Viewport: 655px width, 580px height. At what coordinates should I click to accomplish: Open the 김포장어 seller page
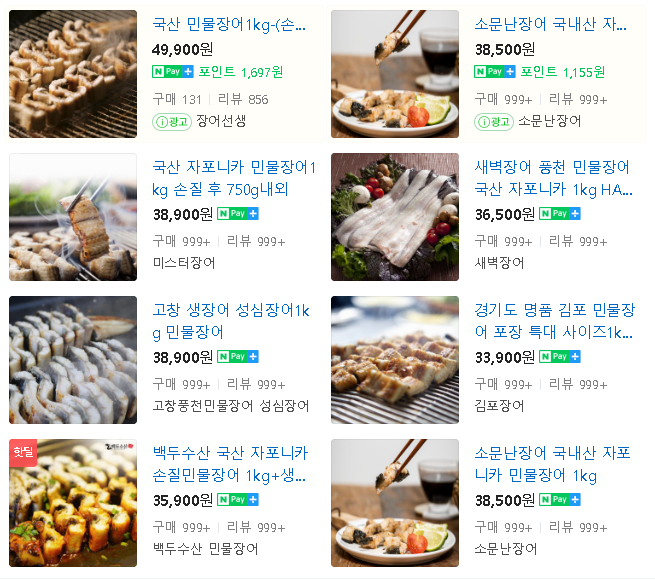[499, 406]
